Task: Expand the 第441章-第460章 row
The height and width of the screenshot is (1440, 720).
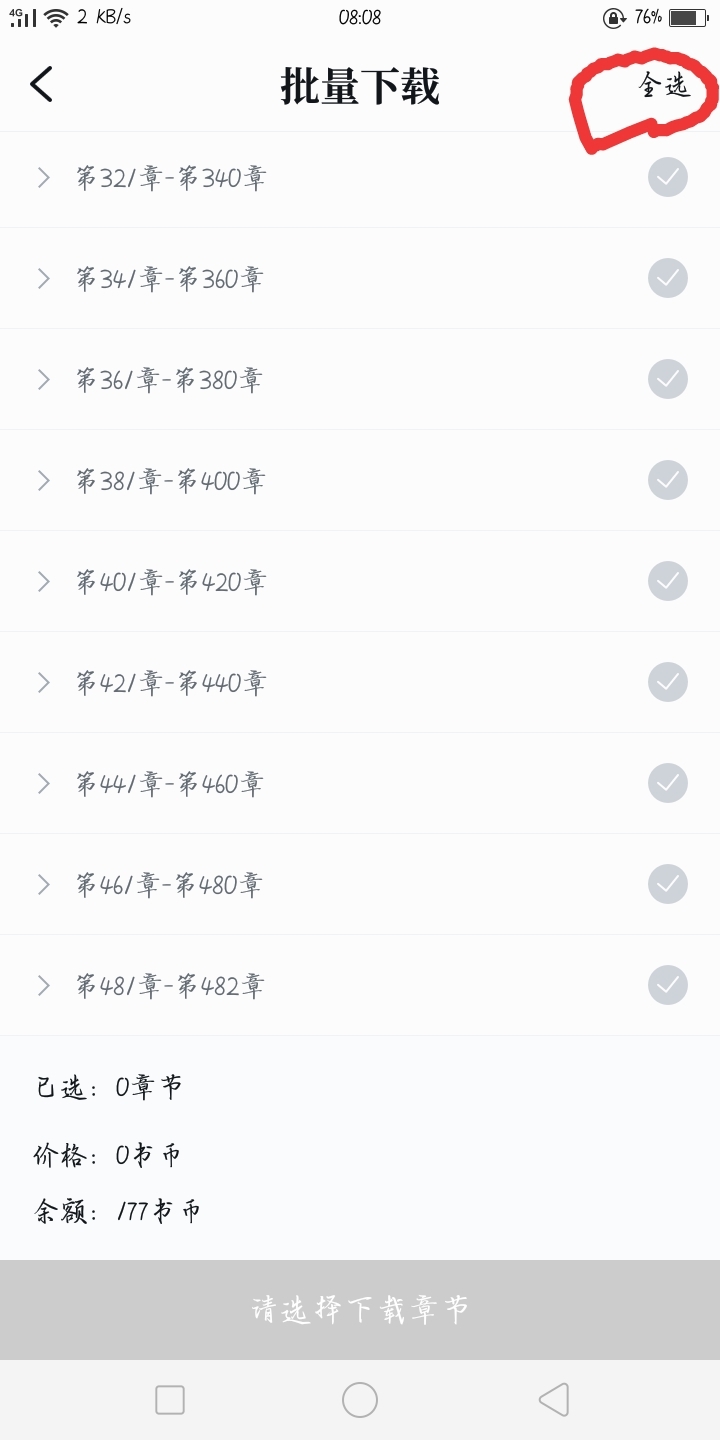Action: point(43,783)
